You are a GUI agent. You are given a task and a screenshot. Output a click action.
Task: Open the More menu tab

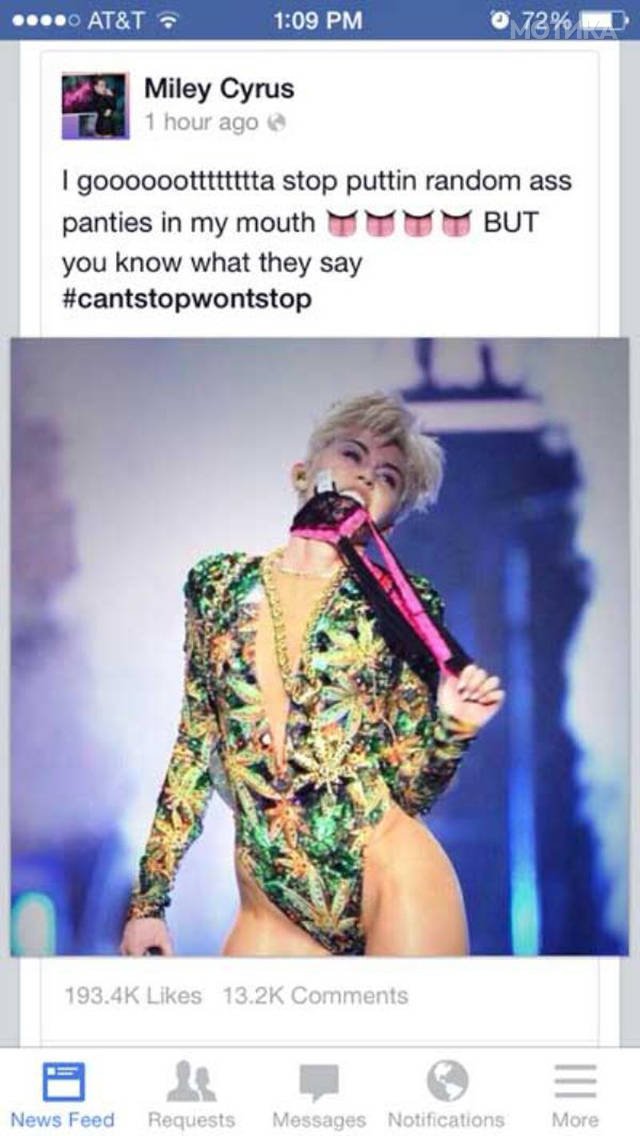[575, 1094]
